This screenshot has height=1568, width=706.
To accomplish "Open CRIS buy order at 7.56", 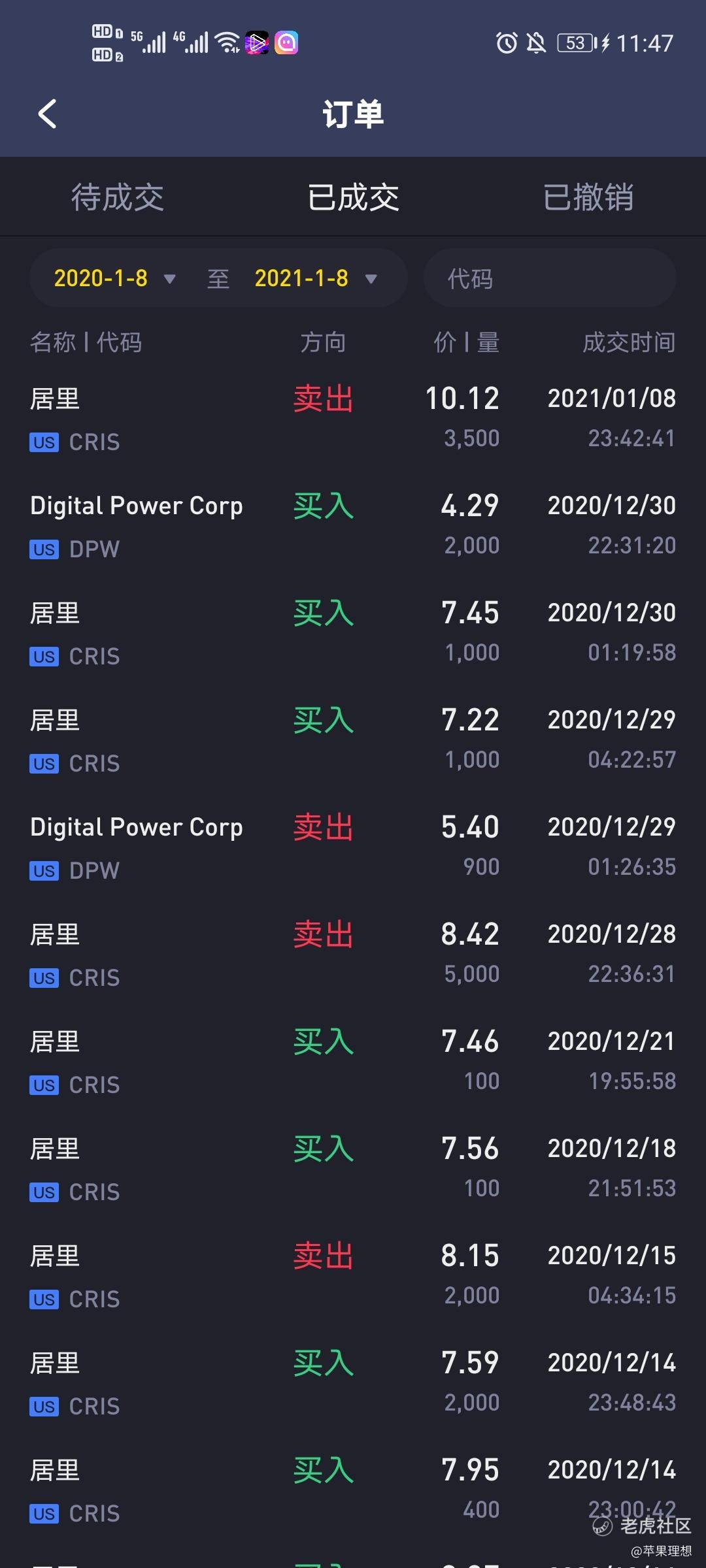I will 353,1168.
